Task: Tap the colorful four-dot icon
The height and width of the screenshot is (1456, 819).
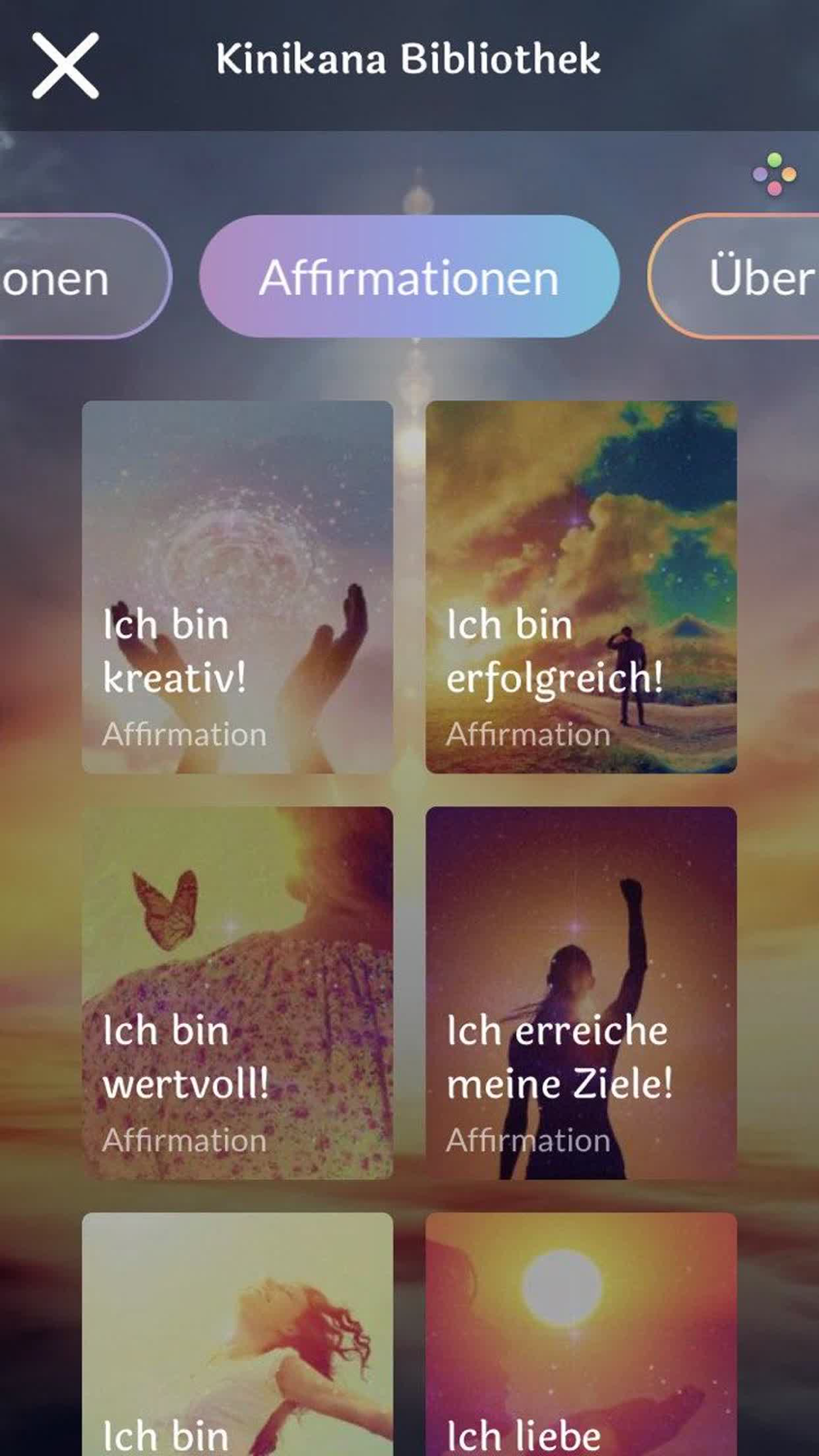Action: click(x=774, y=174)
